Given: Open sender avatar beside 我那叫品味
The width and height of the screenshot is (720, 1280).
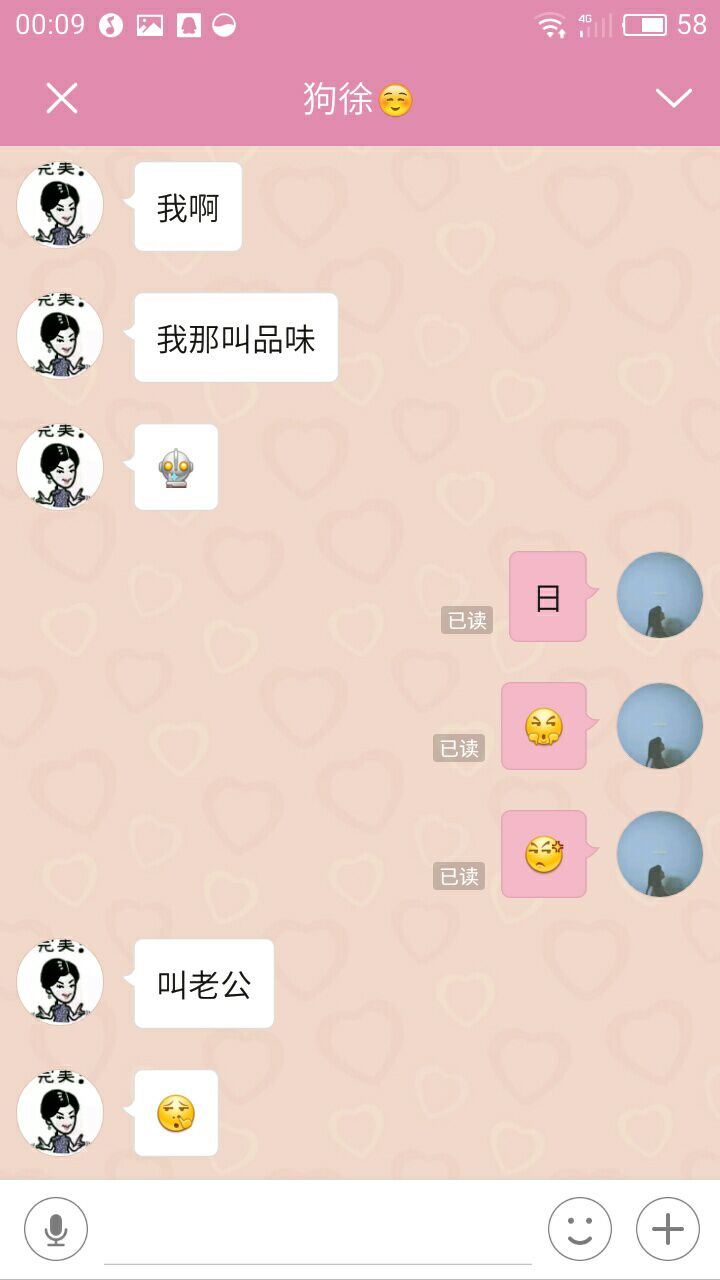Looking at the screenshot, I should coord(60,336).
